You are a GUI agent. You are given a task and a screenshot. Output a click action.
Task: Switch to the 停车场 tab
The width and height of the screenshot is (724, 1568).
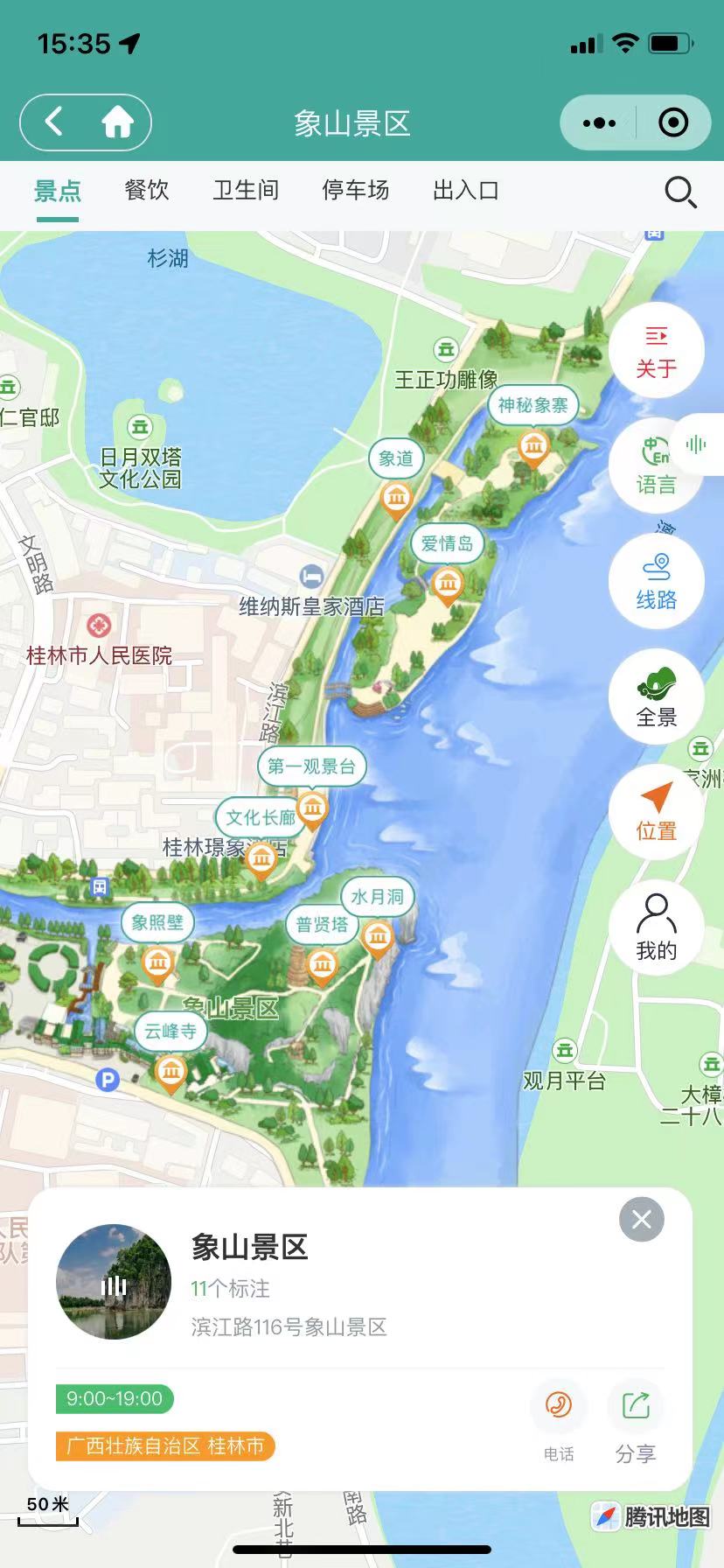tap(355, 191)
